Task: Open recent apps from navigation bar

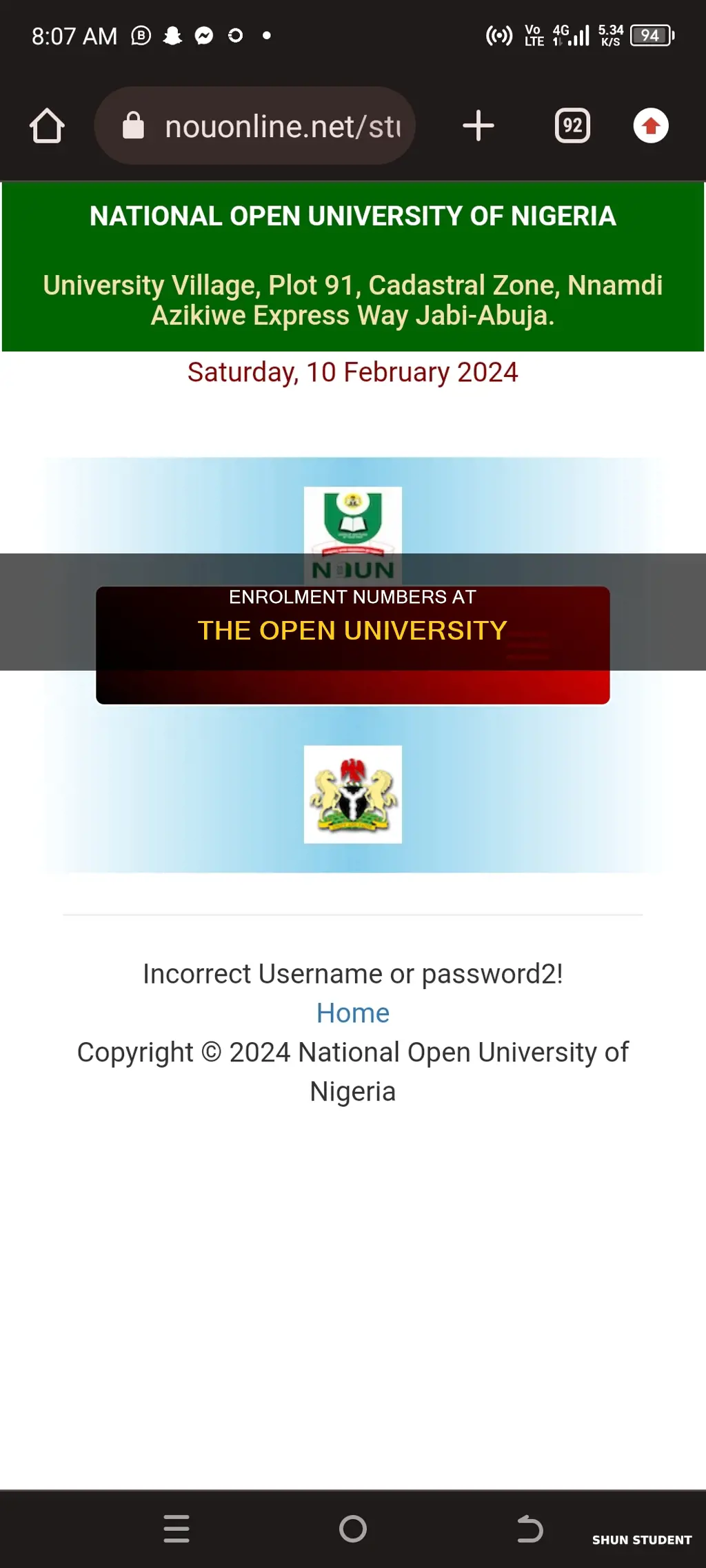Action: [176, 1528]
